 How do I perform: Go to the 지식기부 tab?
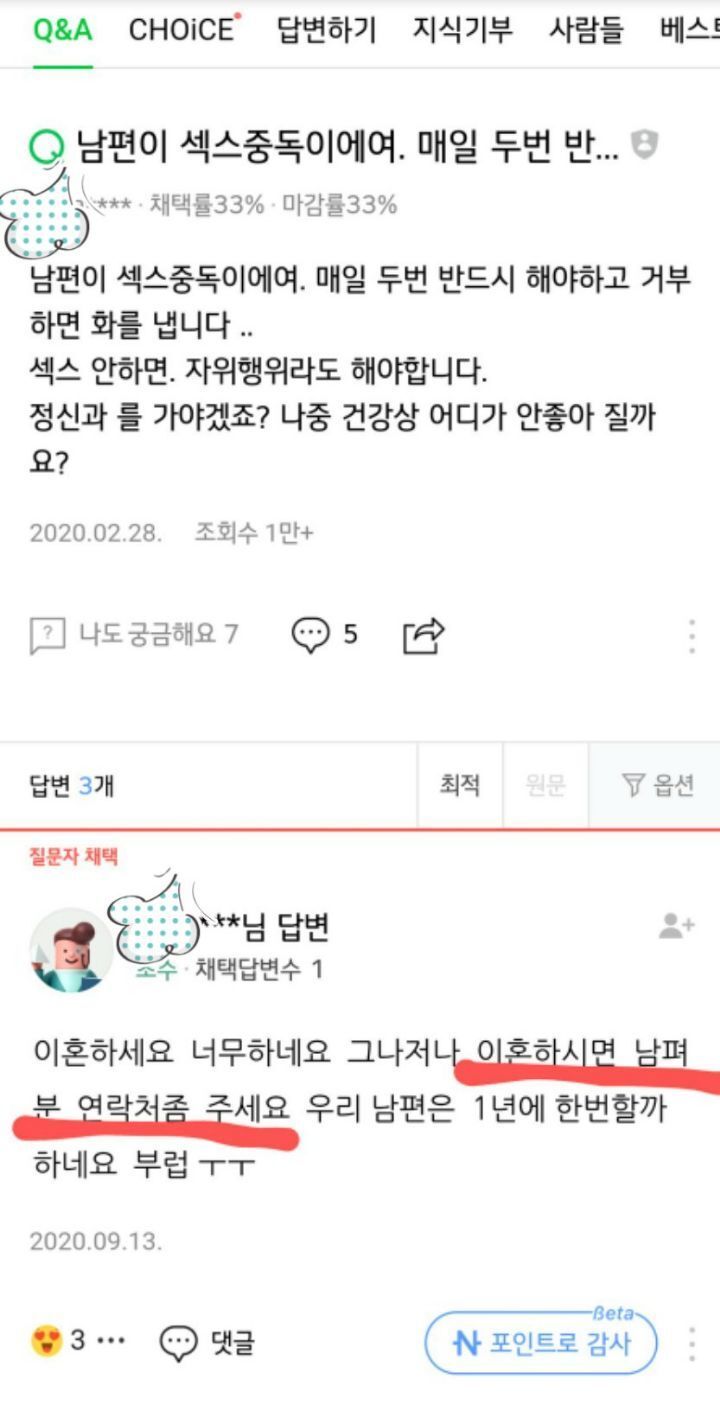click(462, 30)
